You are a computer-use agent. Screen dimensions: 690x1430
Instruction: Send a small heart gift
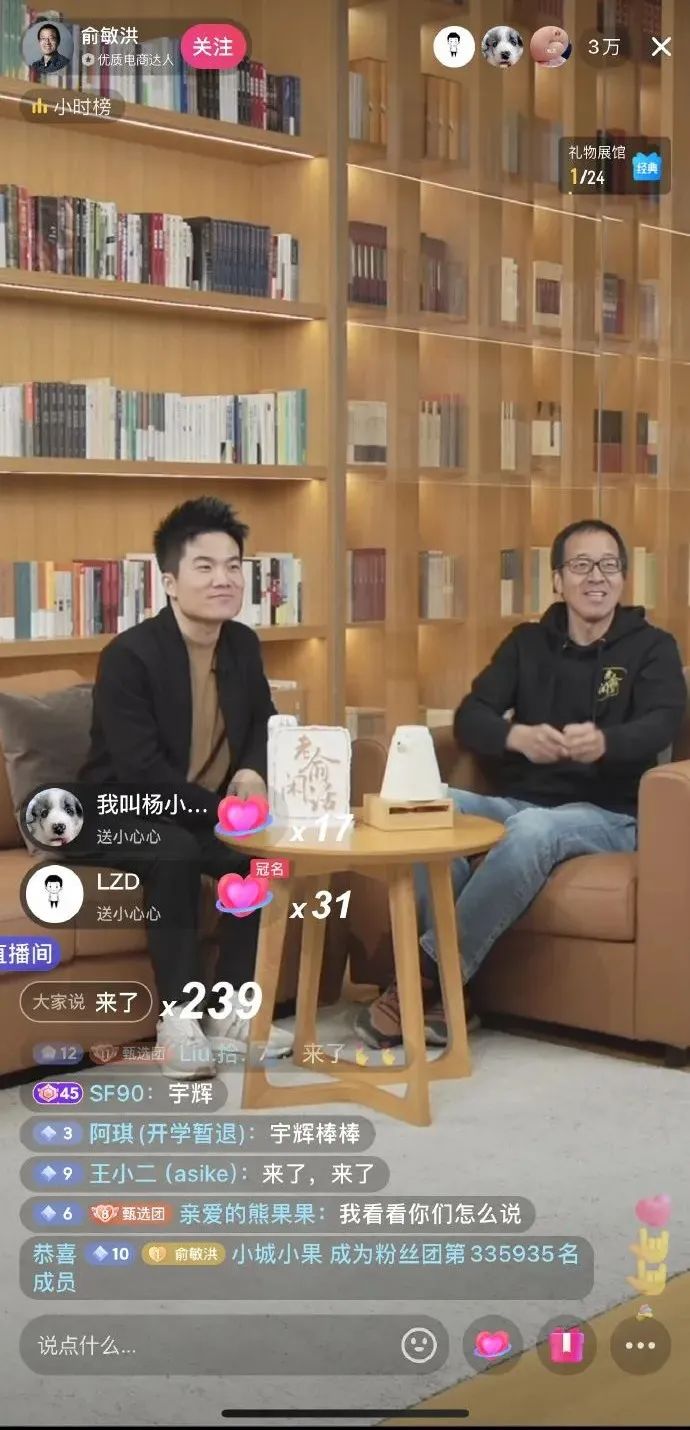coord(492,1345)
